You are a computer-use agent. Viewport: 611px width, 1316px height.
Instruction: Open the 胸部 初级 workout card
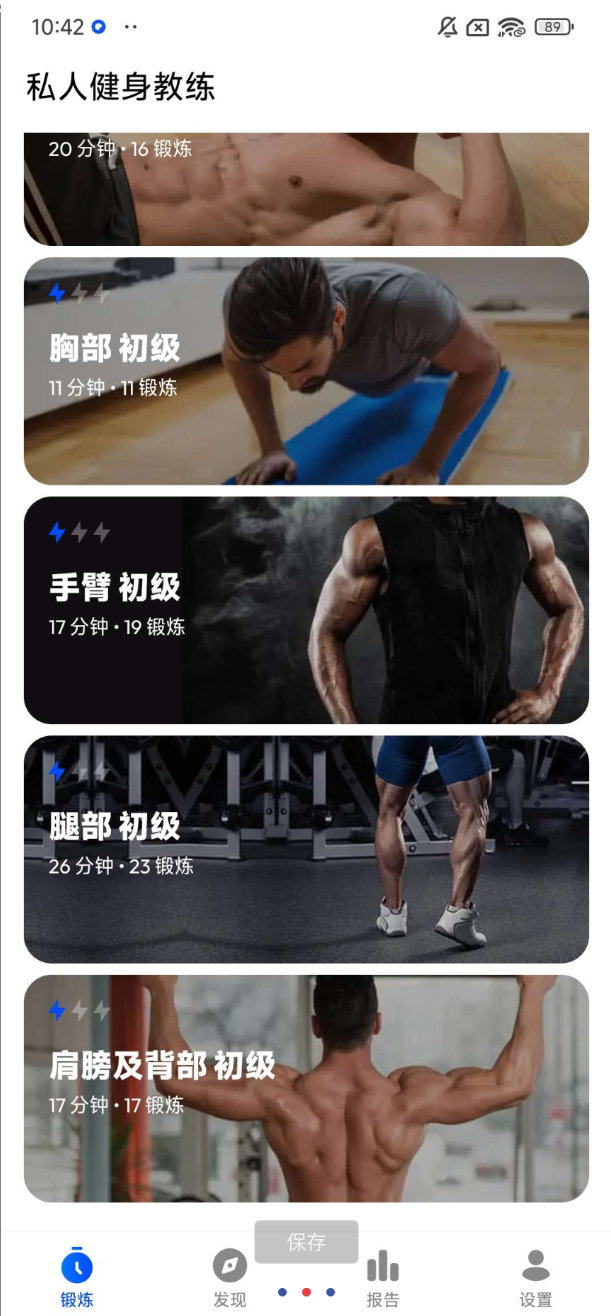pyautogui.click(x=306, y=371)
